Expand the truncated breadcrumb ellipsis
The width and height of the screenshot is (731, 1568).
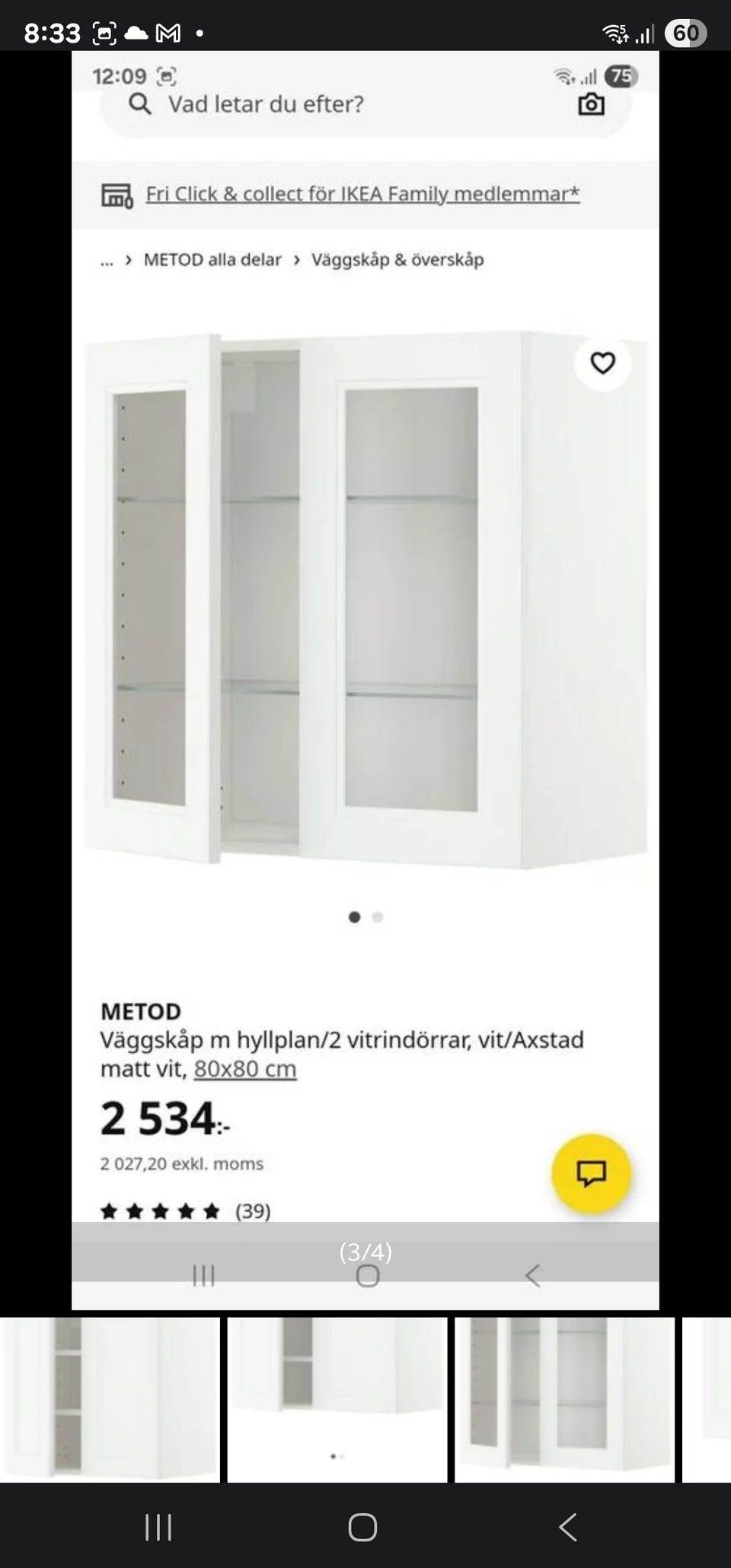coord(107,260)
